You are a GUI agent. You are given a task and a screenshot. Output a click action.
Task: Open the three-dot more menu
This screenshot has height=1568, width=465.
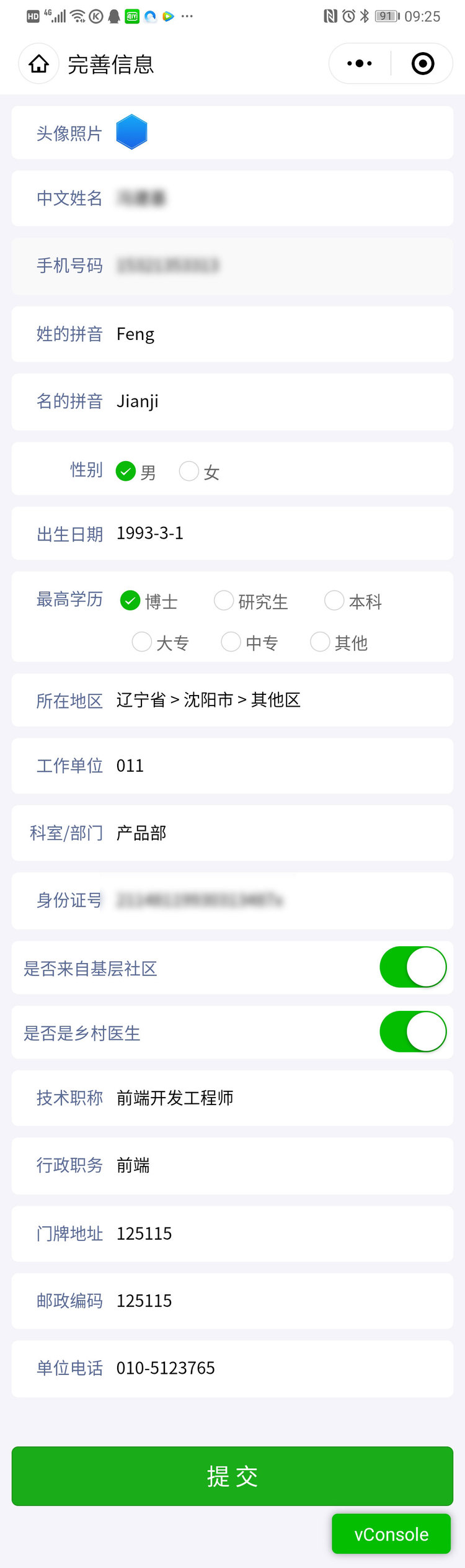(x=360, y=64)
